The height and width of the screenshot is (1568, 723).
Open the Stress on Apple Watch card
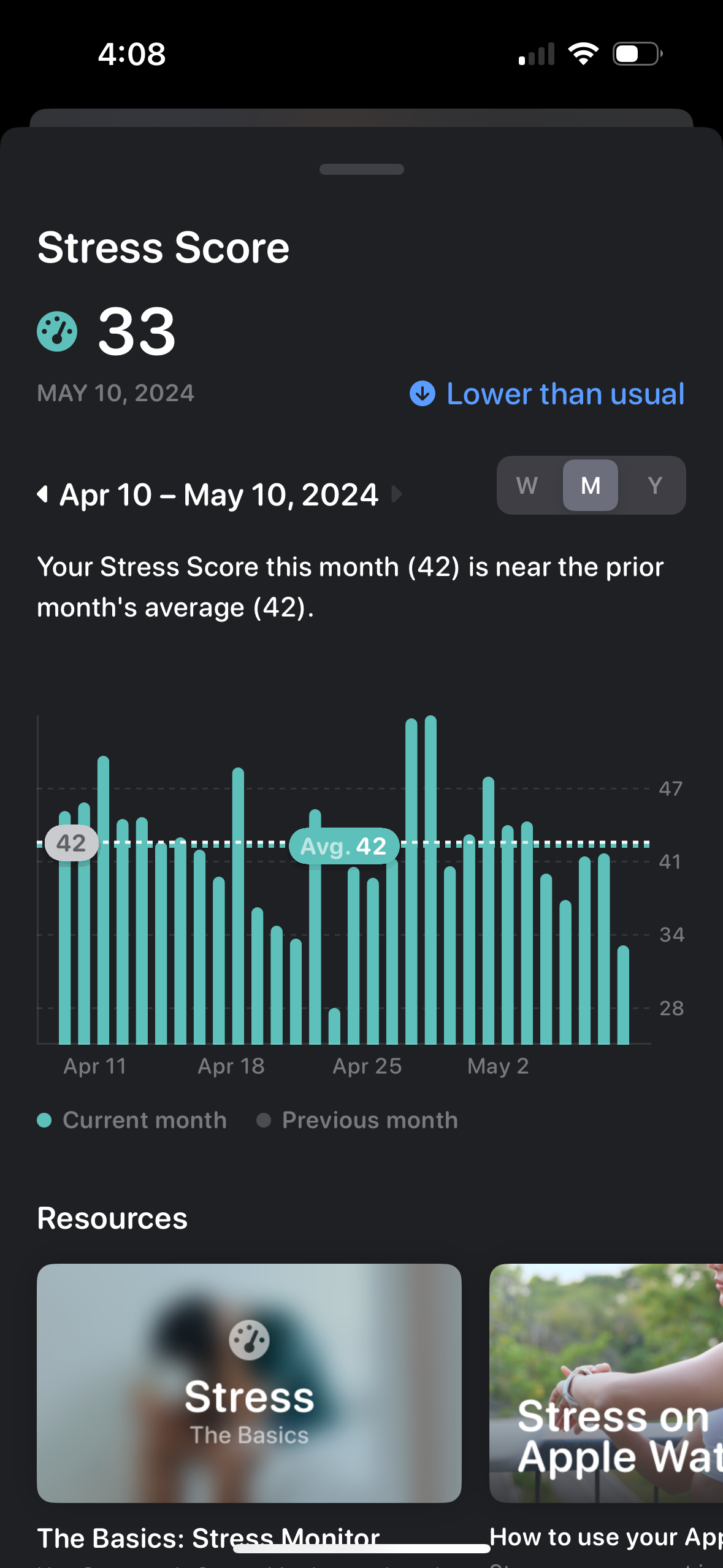[x=606, y=1383]
